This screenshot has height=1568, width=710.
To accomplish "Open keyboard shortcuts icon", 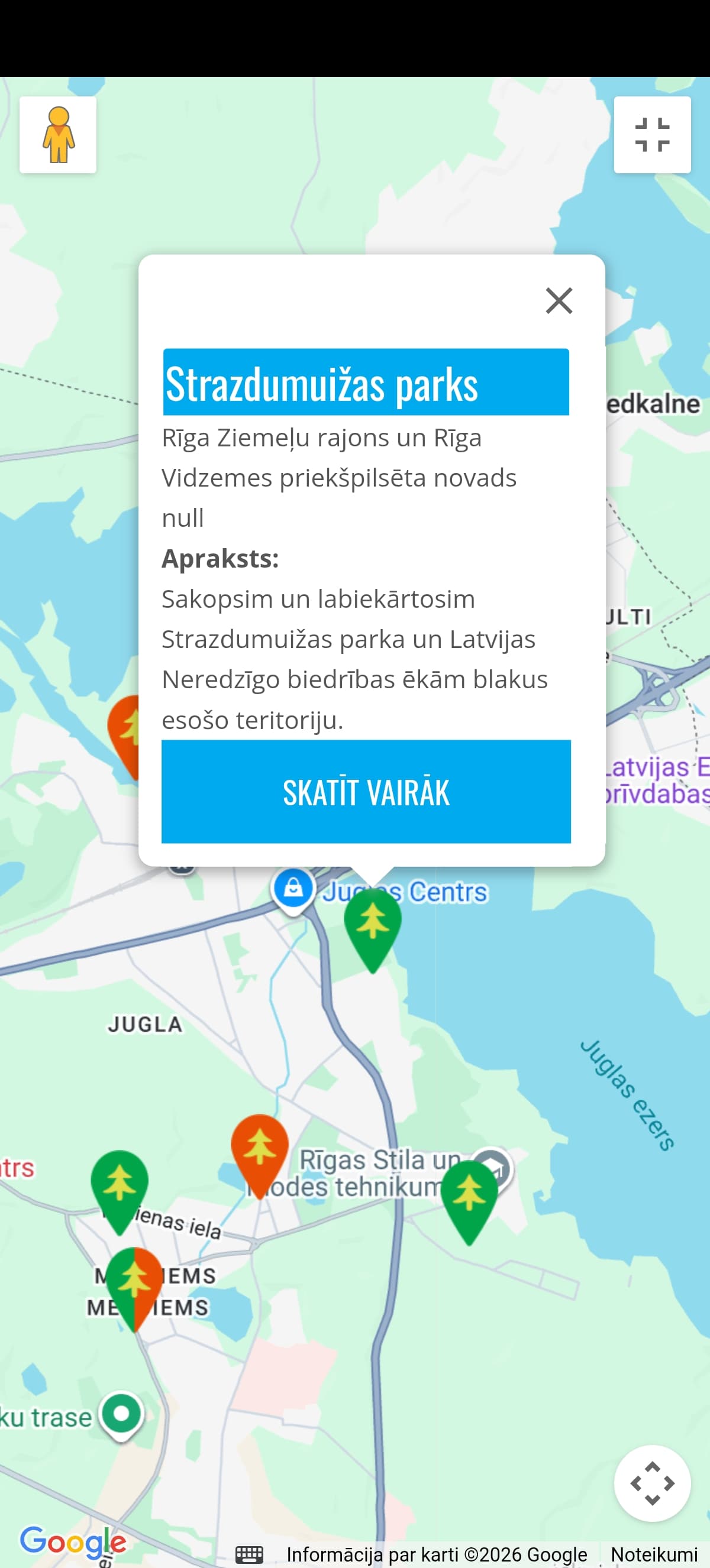I will pos(249,1554).
